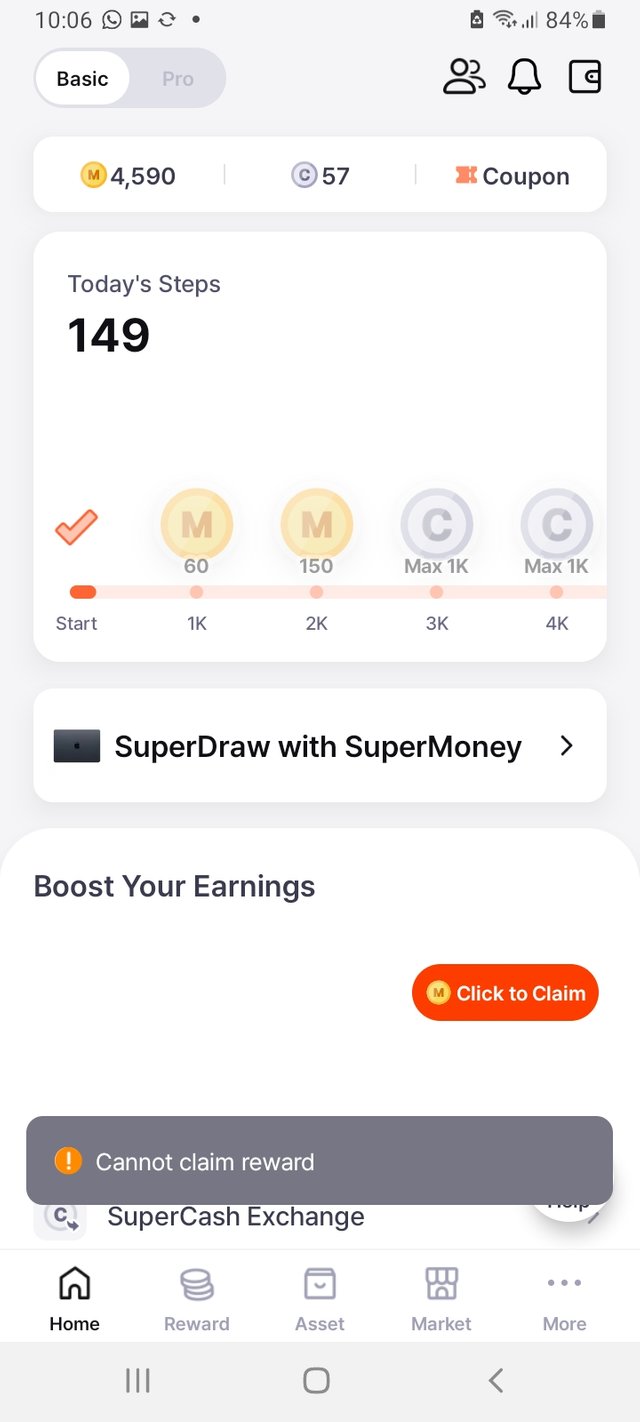Open SuperDraw with SuperMoney
This screenshot has height=1422, width=640.
click(320, 746)
